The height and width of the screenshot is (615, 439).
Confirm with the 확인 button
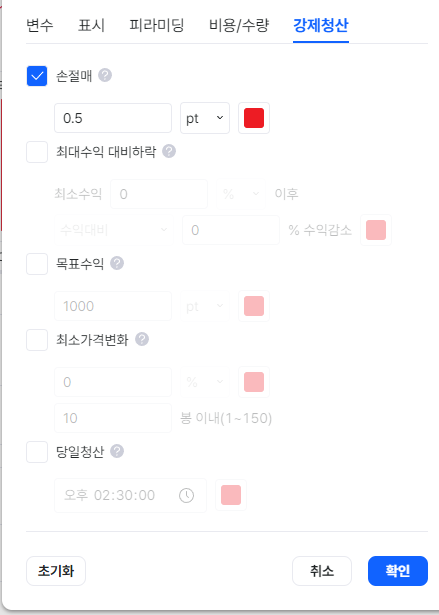coord(398,571)
